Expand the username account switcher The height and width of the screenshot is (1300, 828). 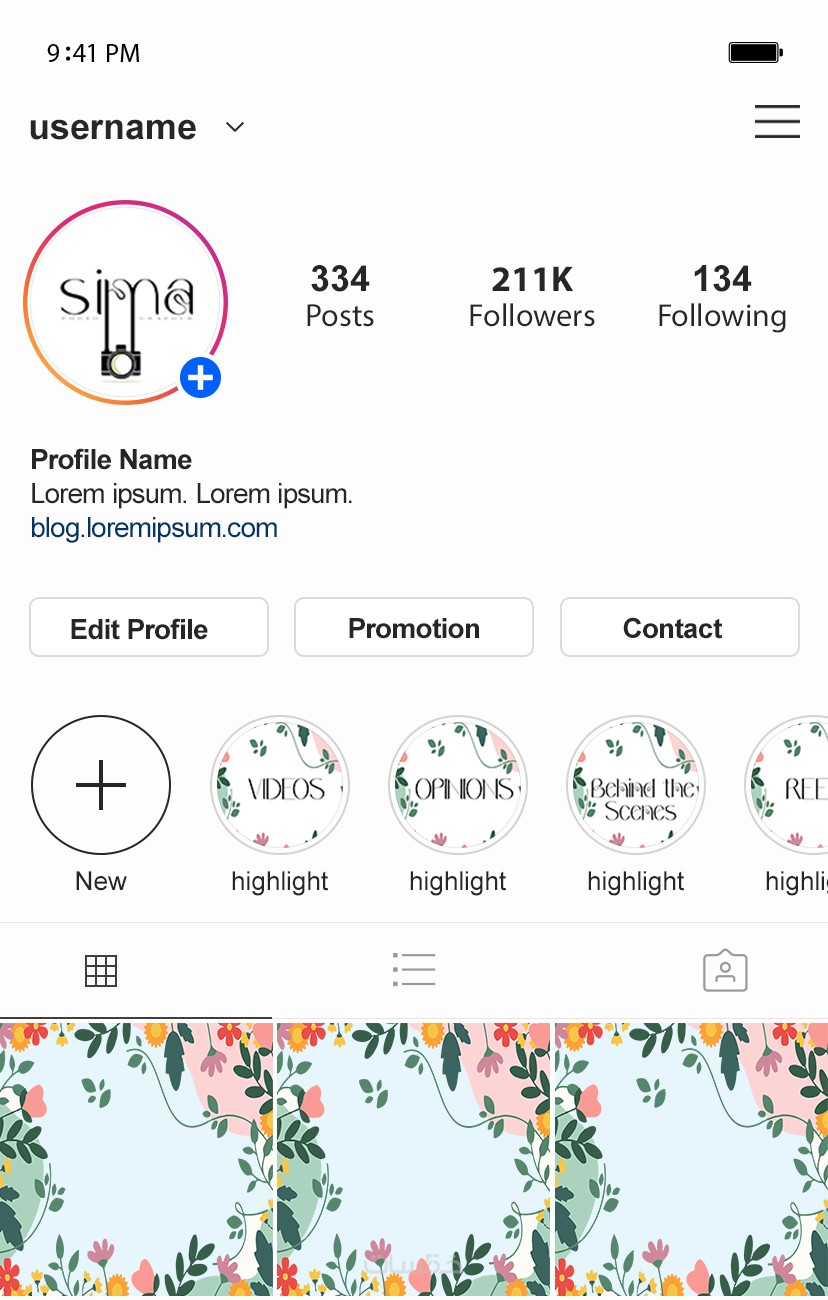[235, 127]
